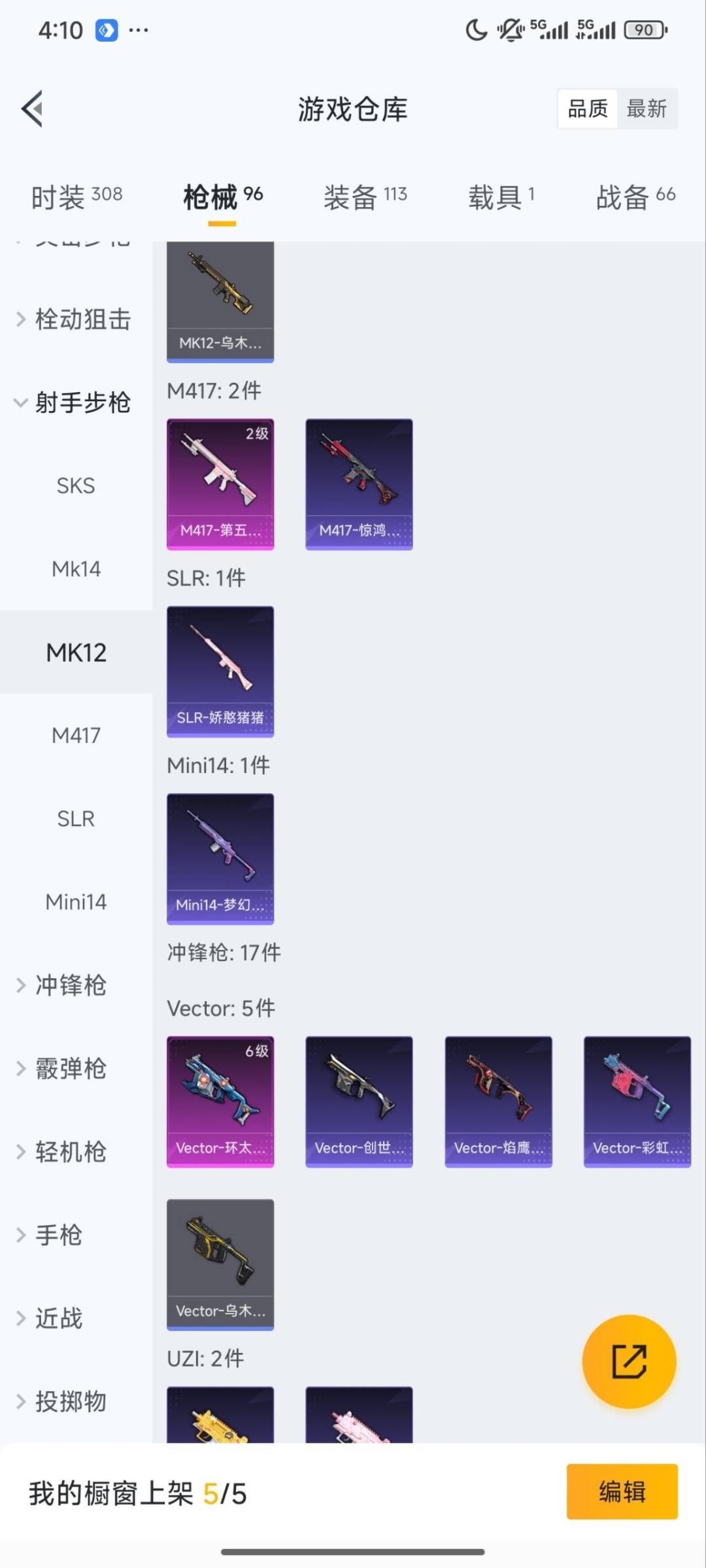Sort by 最新

coord(646,108)
